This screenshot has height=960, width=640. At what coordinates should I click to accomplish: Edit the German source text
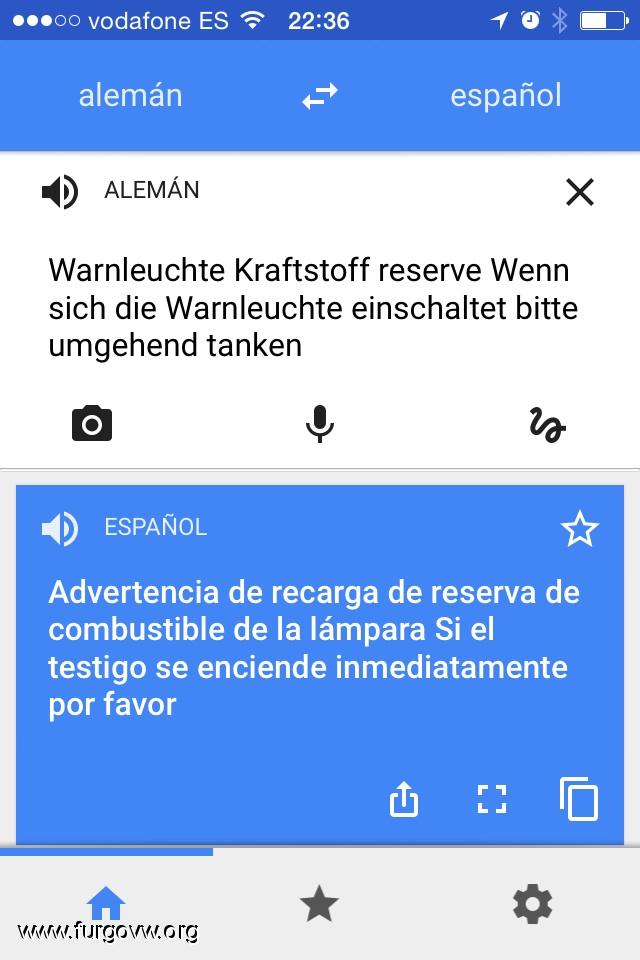310,308
